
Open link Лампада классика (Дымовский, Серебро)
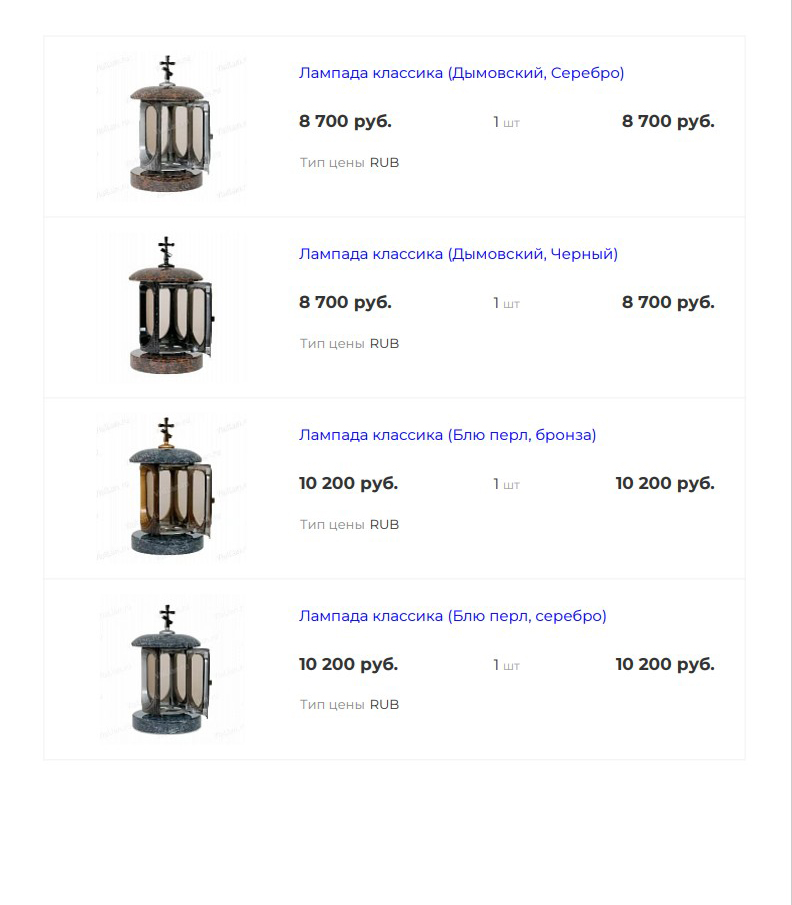[x=461, y=73]
